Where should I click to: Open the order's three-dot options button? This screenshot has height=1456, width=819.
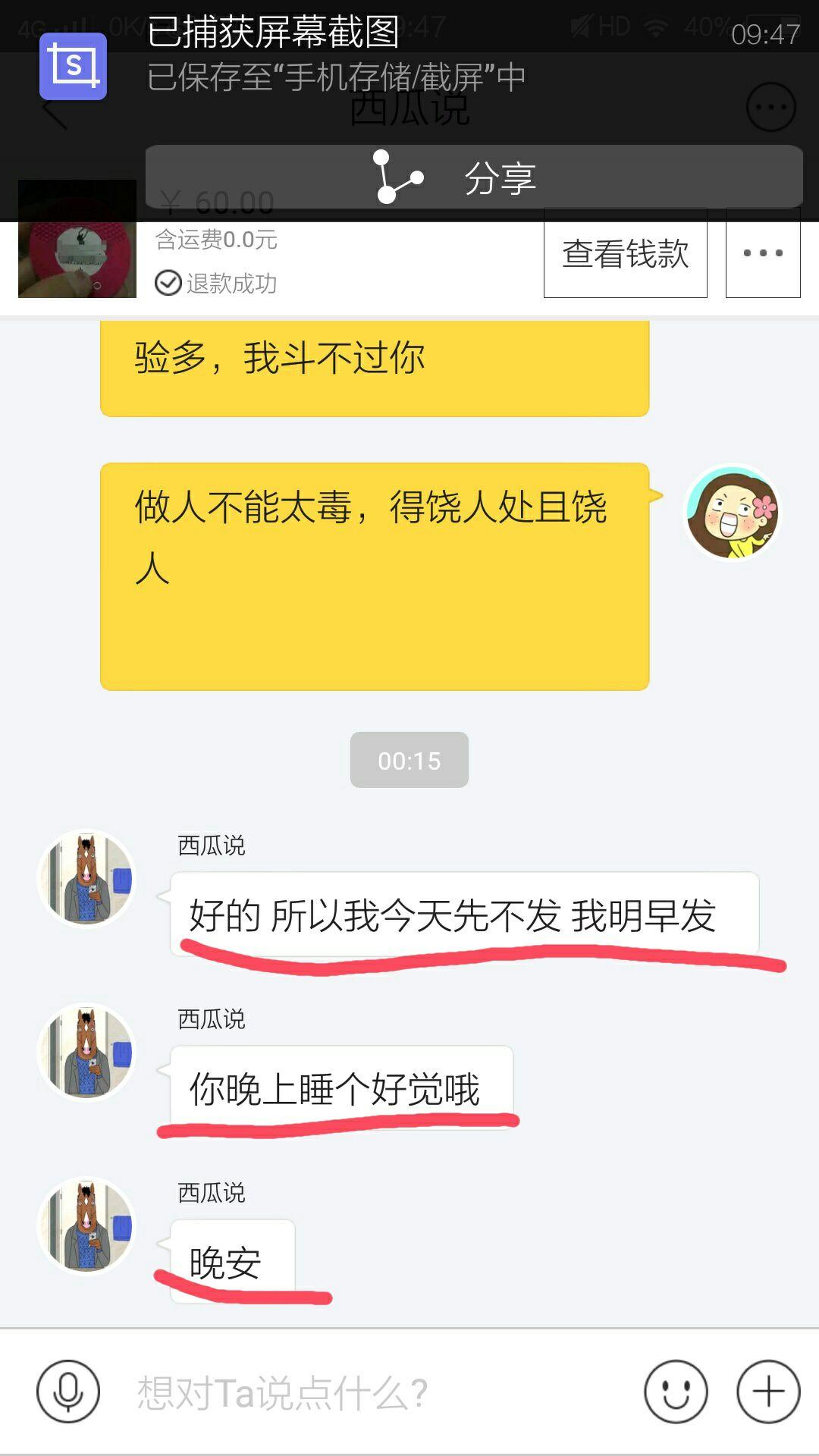pyautogui.click(x=763, y=253)
